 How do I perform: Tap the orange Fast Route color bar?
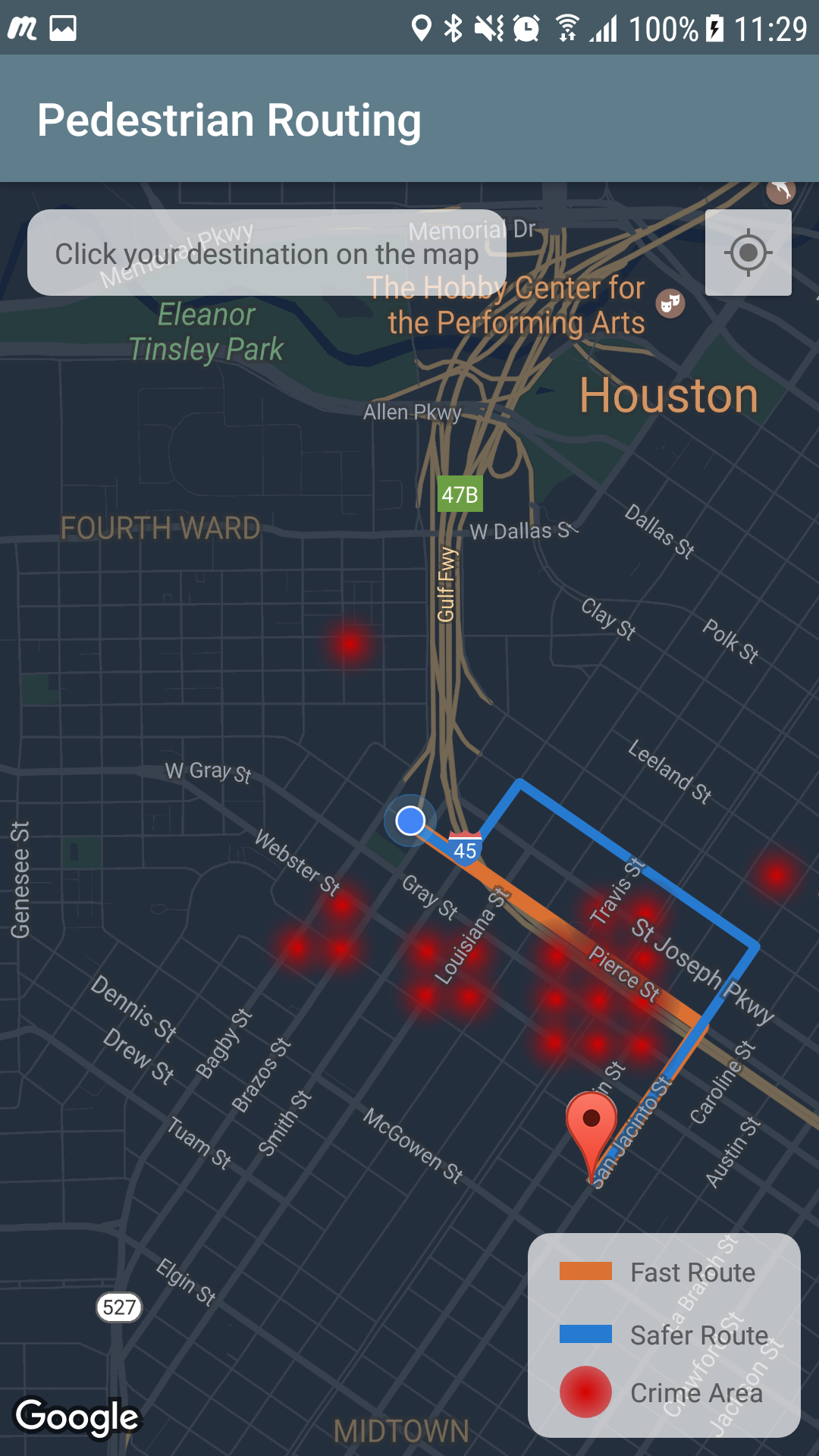click(588, 1272)
